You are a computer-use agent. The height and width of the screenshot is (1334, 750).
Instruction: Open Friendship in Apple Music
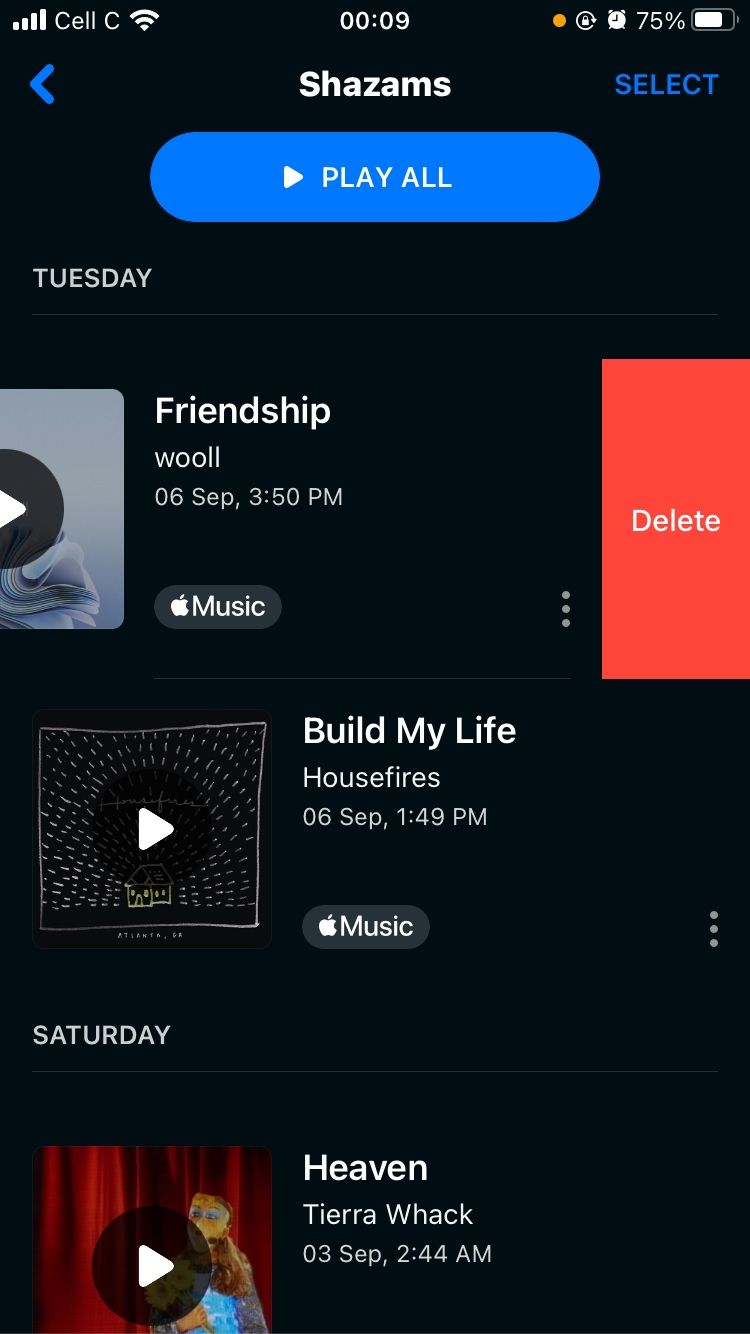pos(218,606)
